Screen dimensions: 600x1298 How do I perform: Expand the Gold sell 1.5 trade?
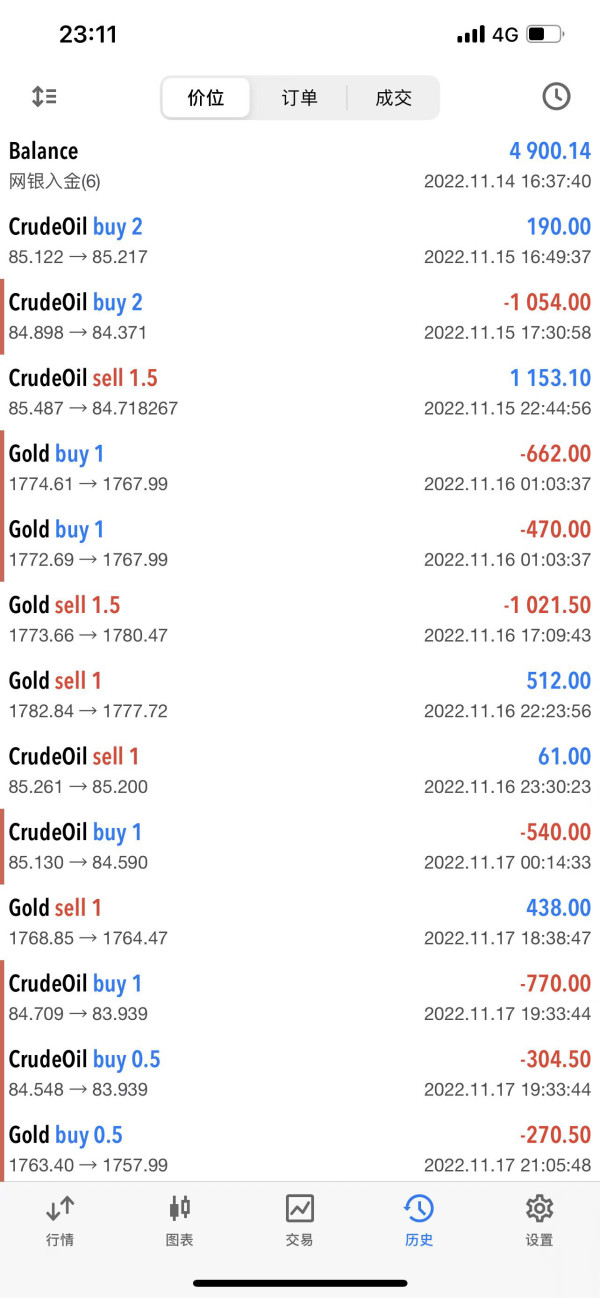[x=300, y=619]
